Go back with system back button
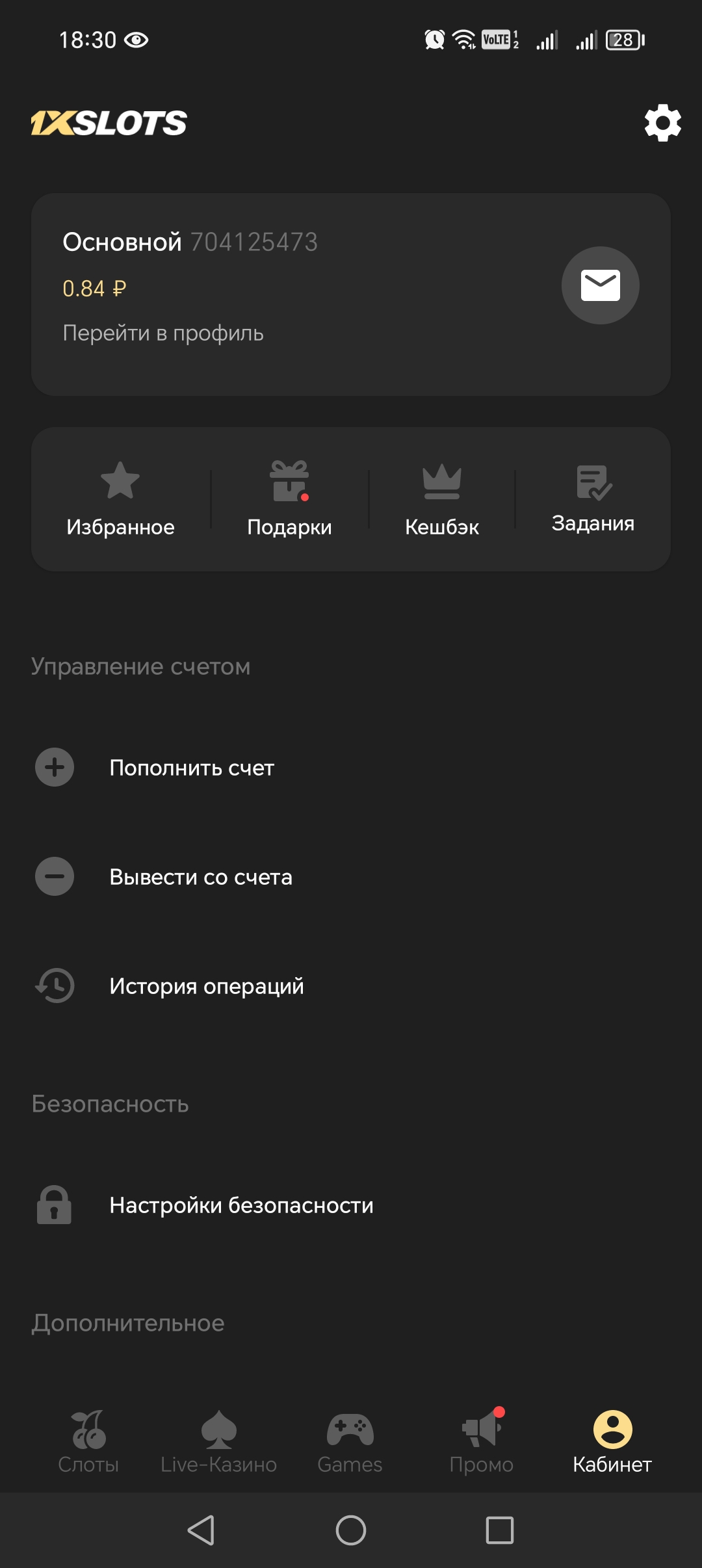 (201, 1530)
